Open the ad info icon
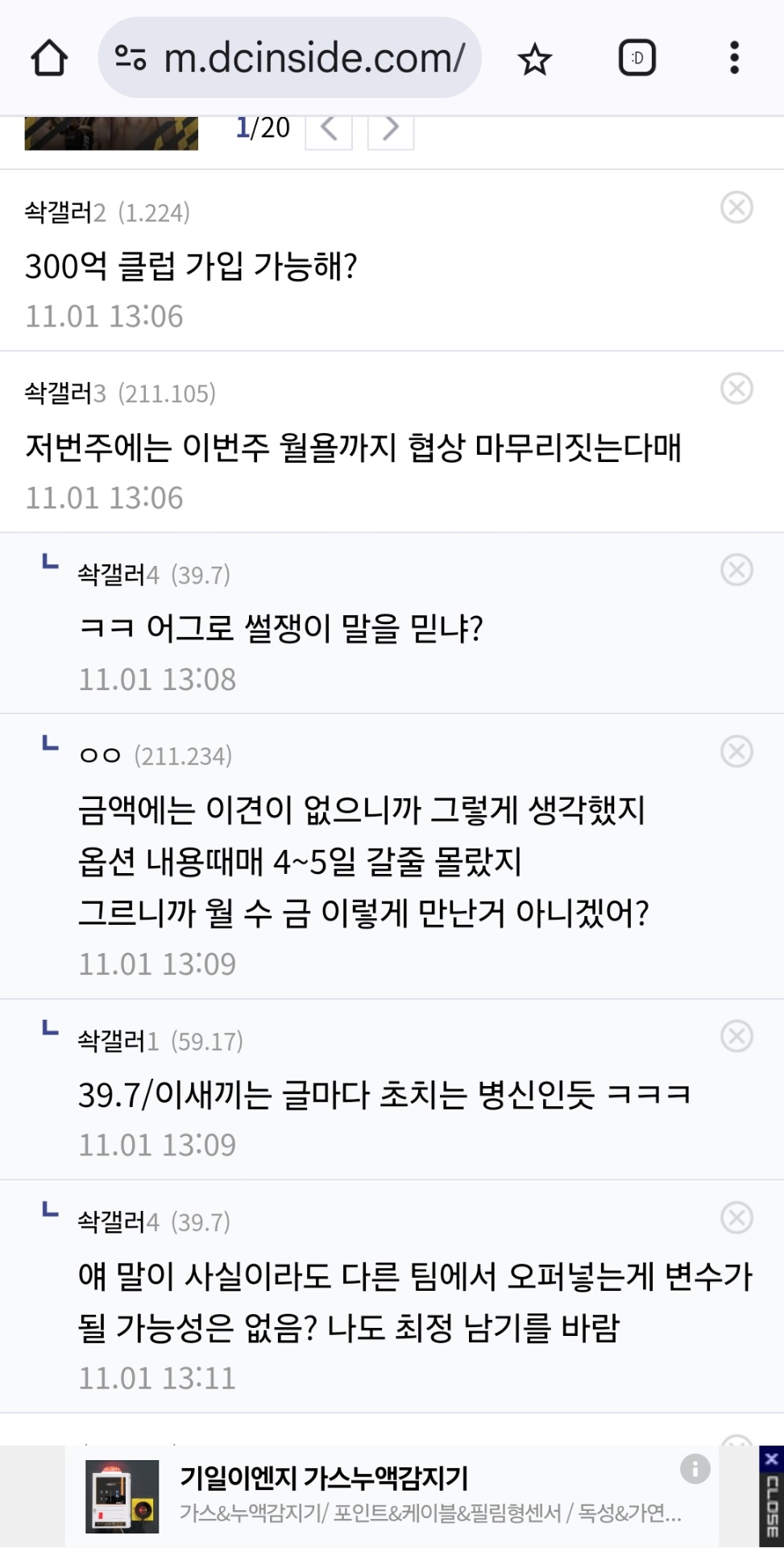Screen dimensions: 784x1548 pos(695,1469)
